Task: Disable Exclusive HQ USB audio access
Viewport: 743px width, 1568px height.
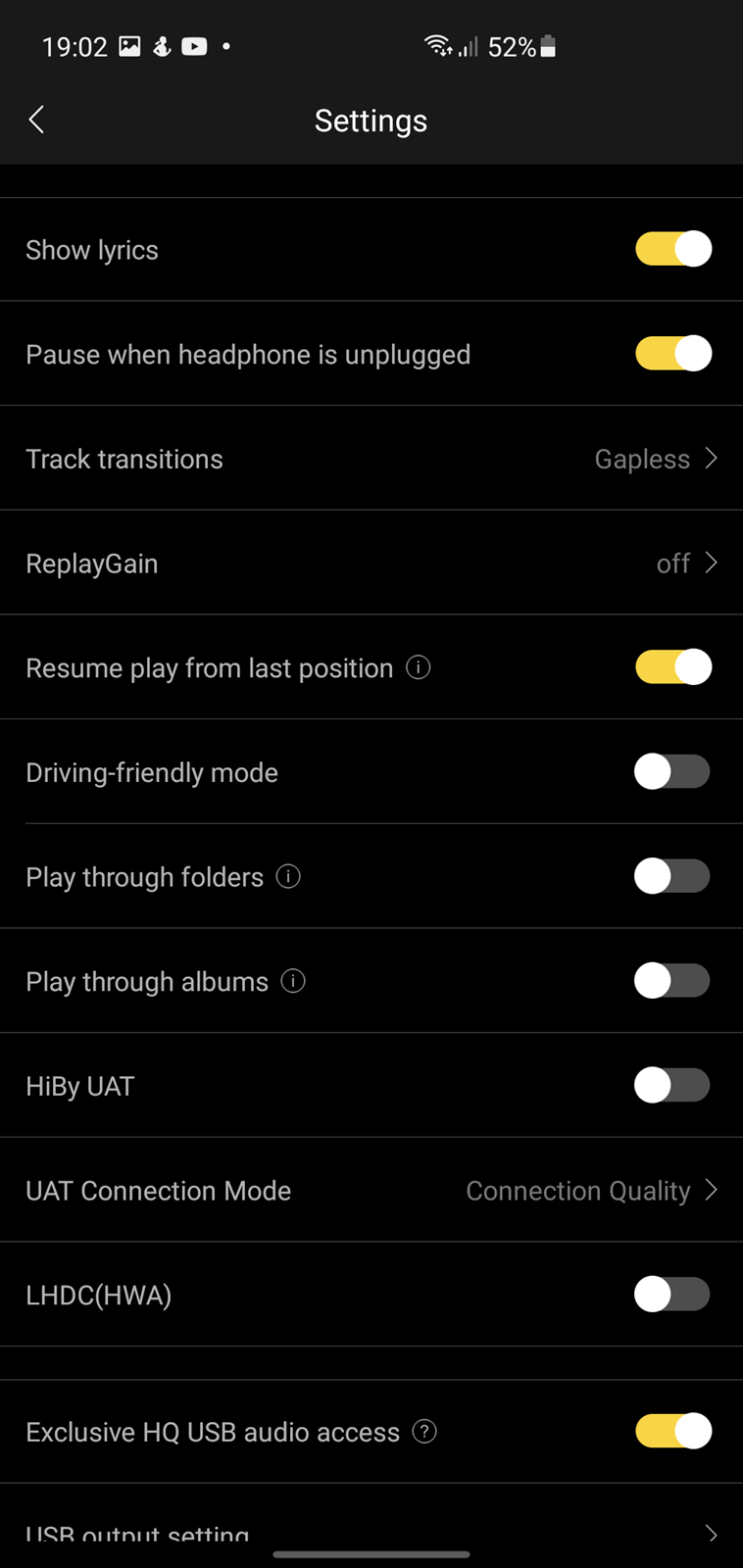Action: click(x=673, y=1432)
